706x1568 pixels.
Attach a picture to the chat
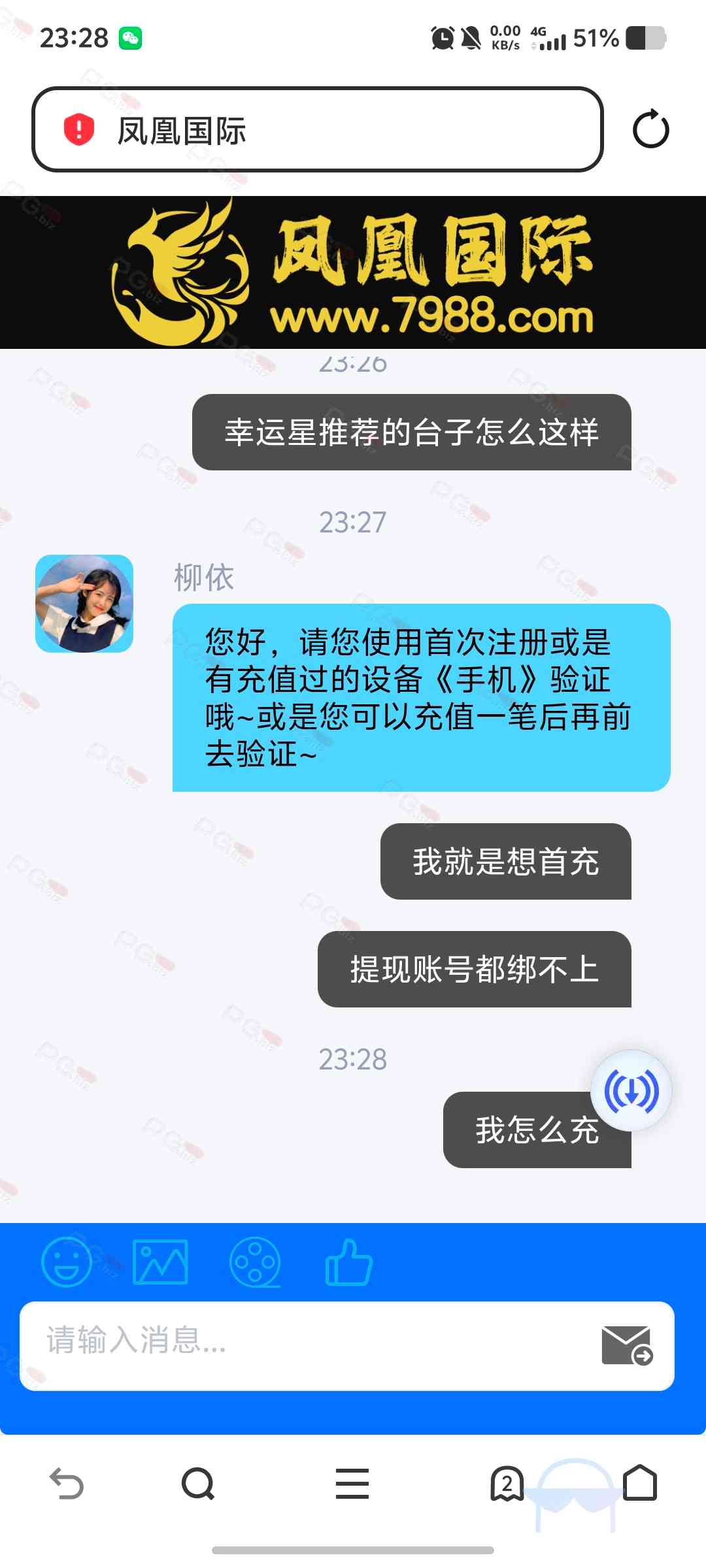point(160,1262)
